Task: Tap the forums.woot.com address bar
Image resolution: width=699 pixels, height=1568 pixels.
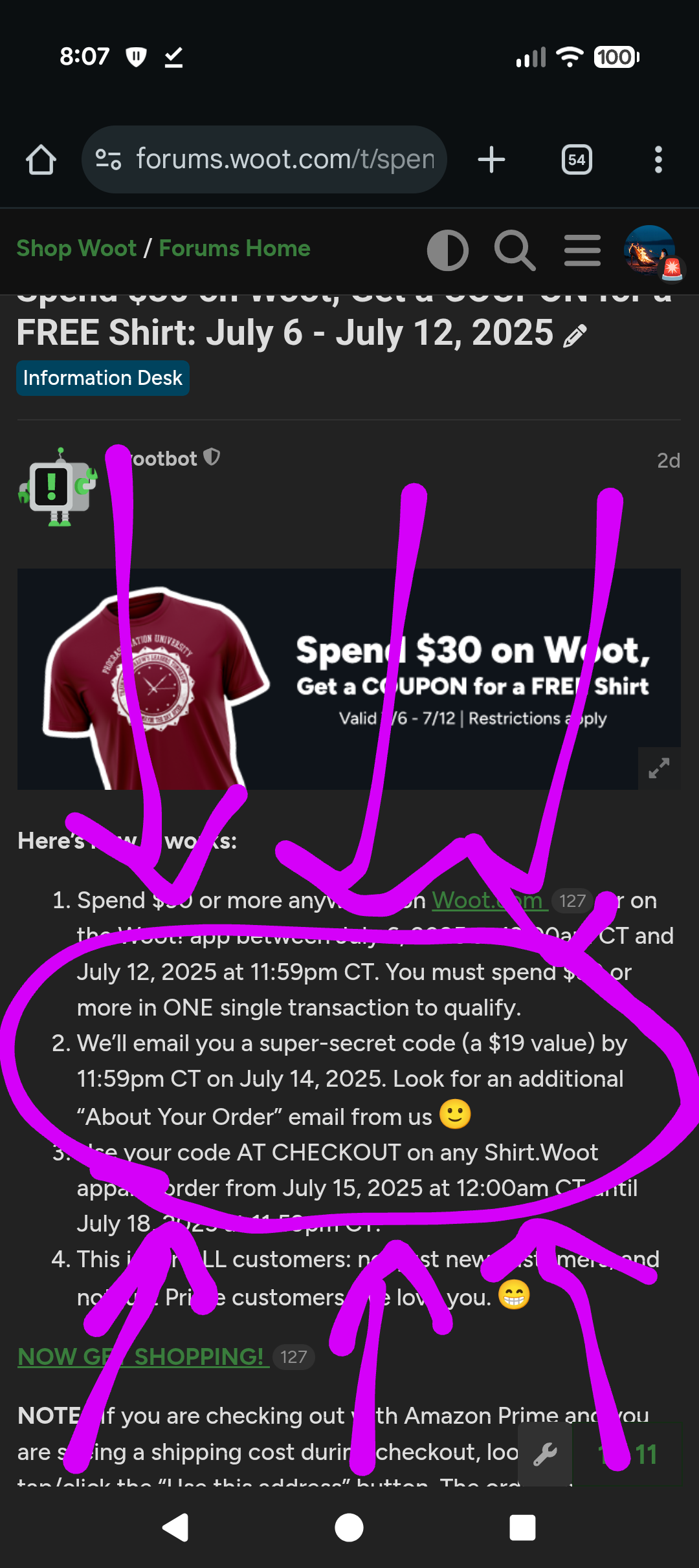Action: (x=264, y=160)
